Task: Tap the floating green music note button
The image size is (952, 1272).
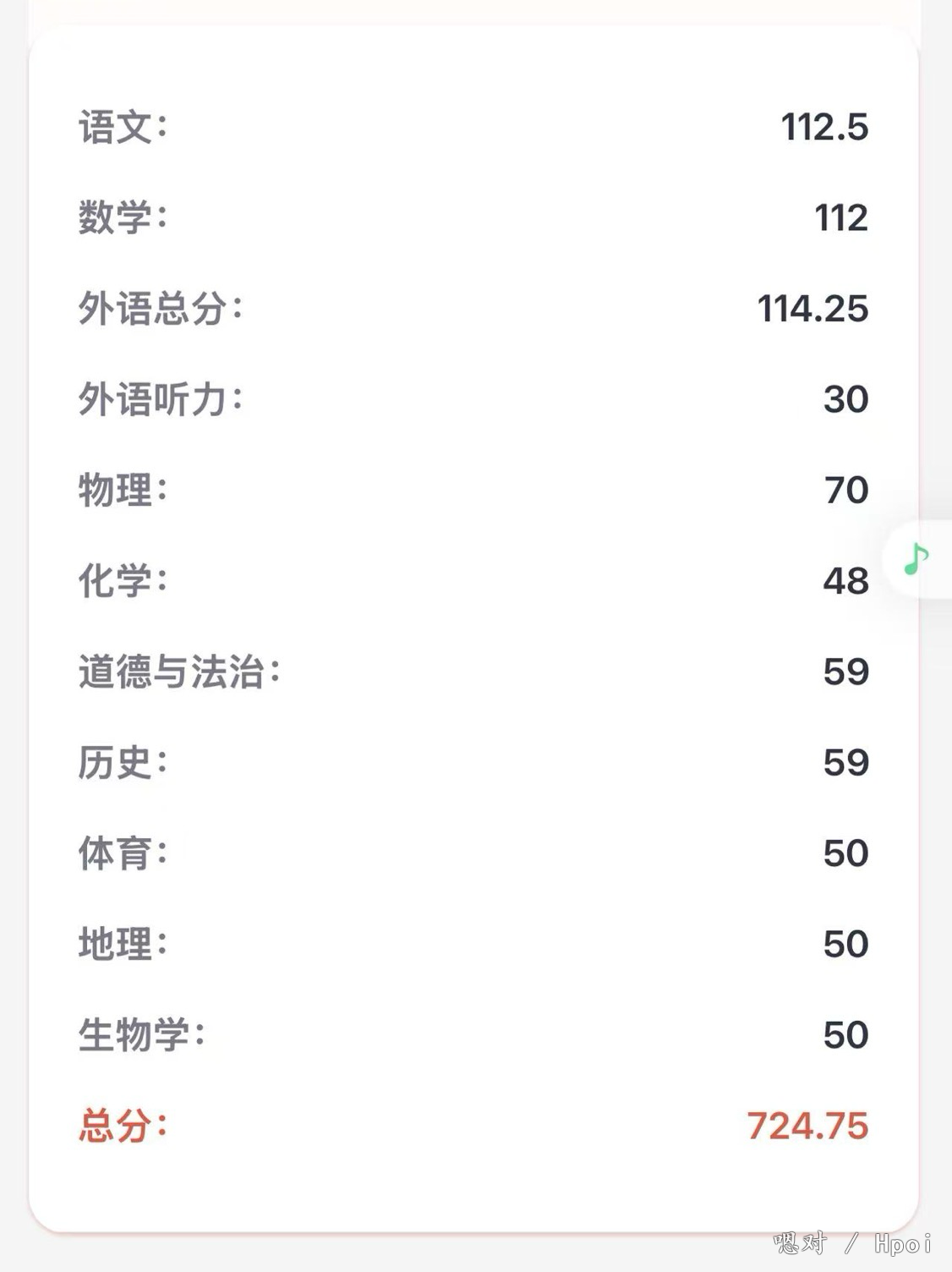Action: 916,559
